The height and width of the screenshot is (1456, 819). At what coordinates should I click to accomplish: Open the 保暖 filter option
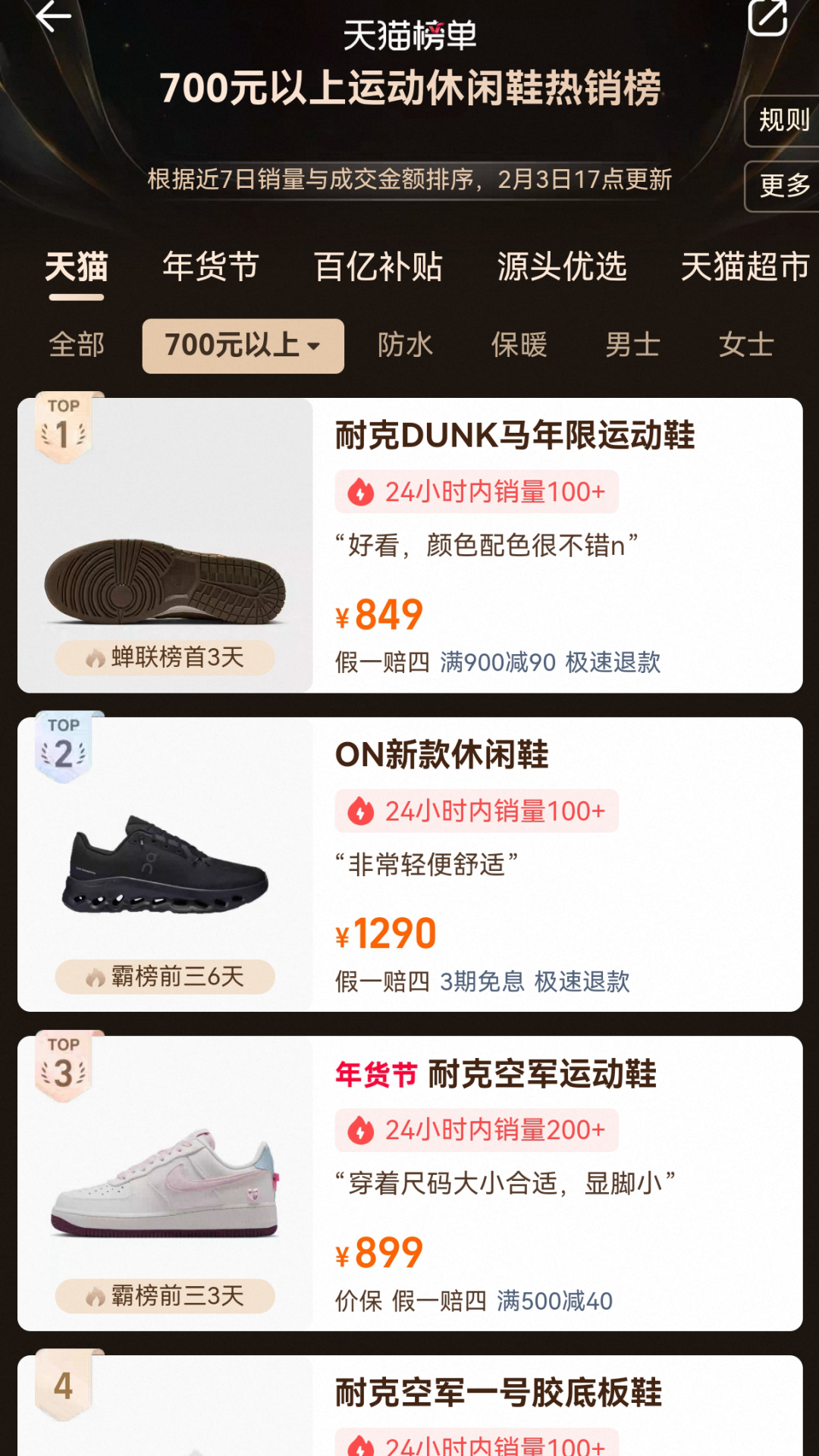tap(521, 346)
